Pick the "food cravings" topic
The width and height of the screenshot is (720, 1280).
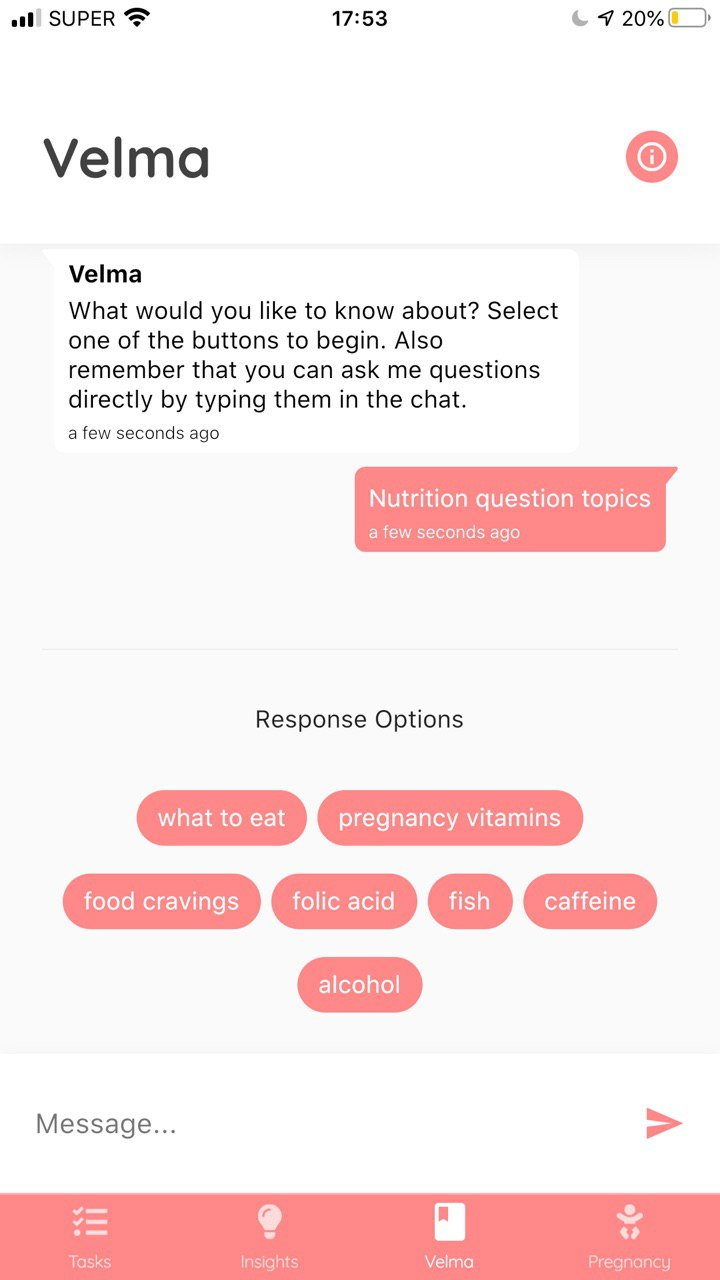pyautogui.click(x=161, y=901)
